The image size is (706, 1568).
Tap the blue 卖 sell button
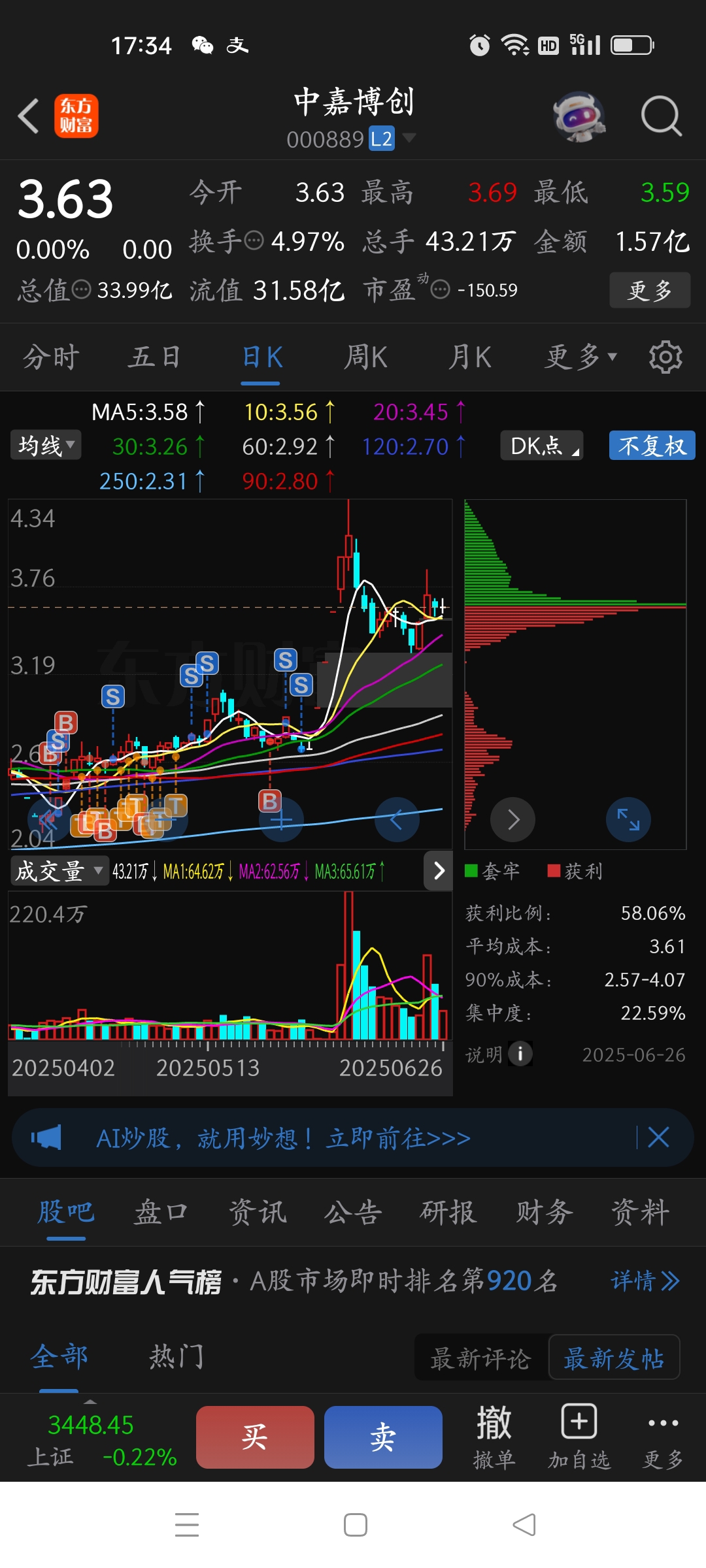pos(383,1437)
